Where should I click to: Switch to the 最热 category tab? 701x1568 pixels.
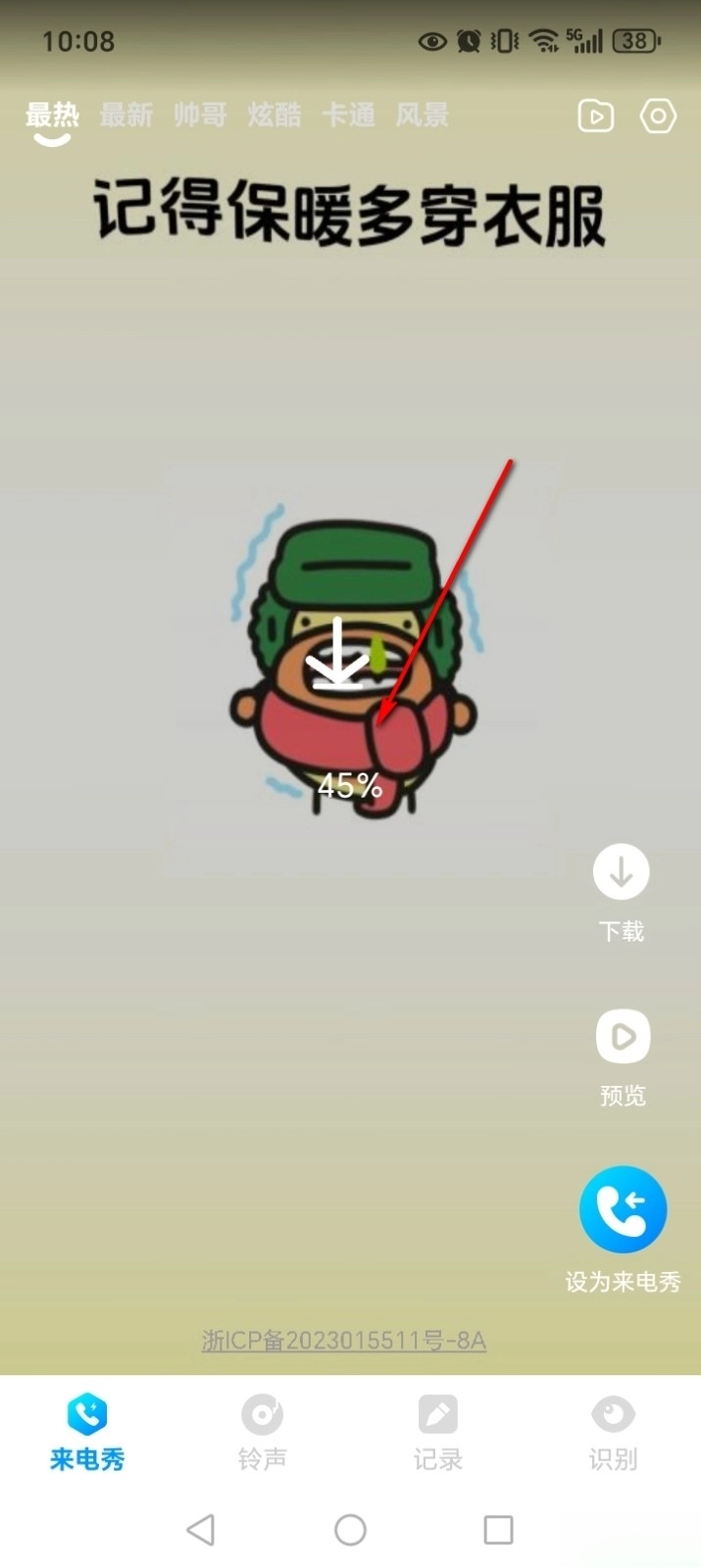tap(52, 116)
